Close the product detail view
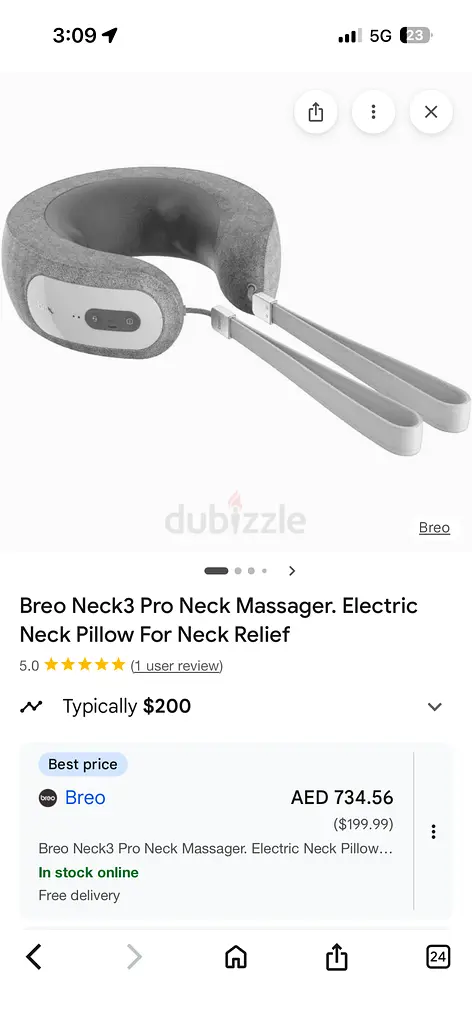 coord(431,112)
